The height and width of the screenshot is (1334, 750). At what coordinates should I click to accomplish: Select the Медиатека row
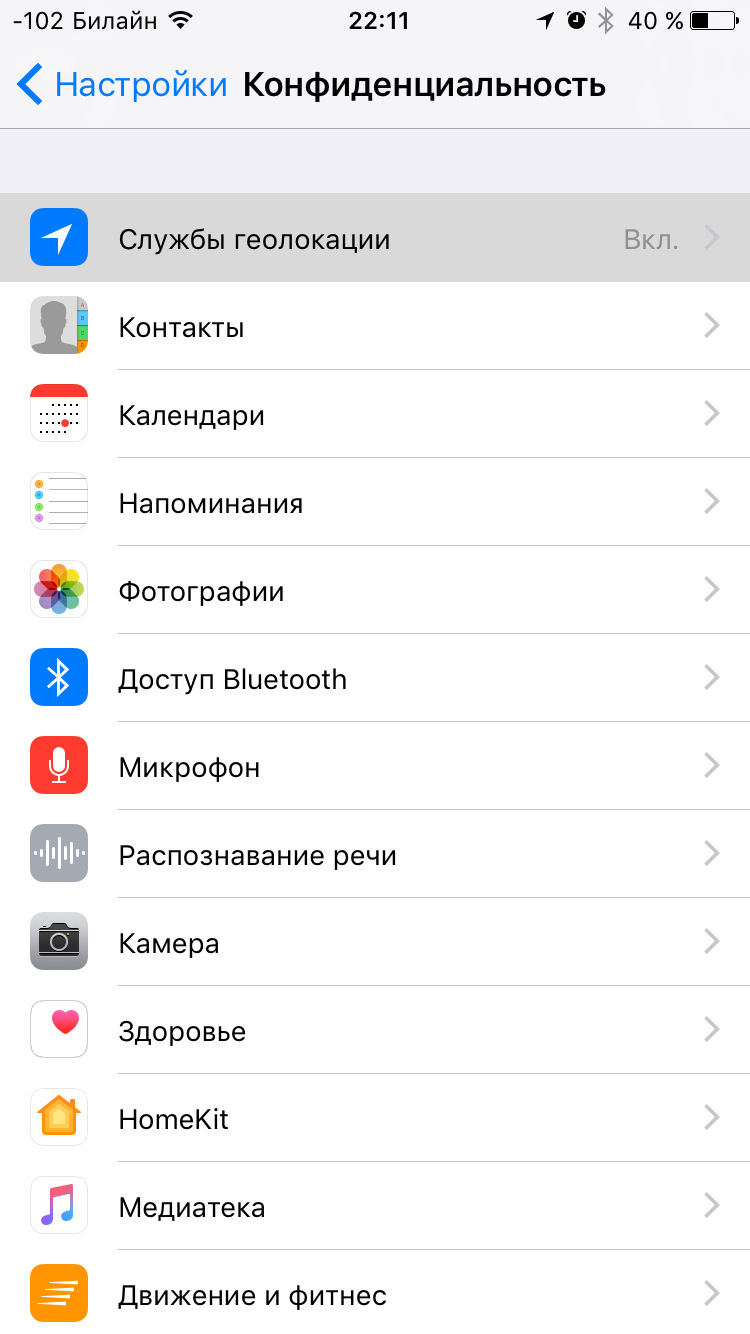375,1207
